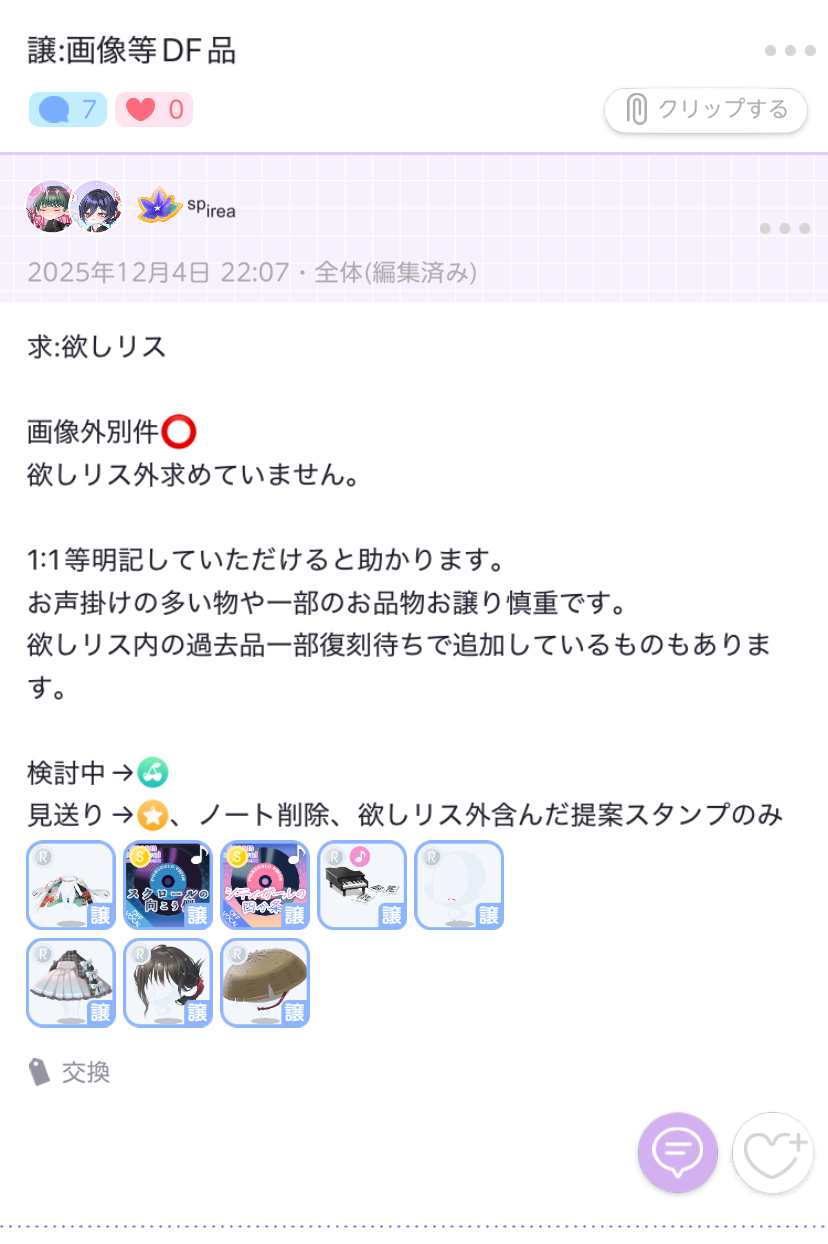Viewport: 828px width, 1244px height.
Task: Add a like with the heart plus button
Action: pyautogui.click(x=772, y=1152)
